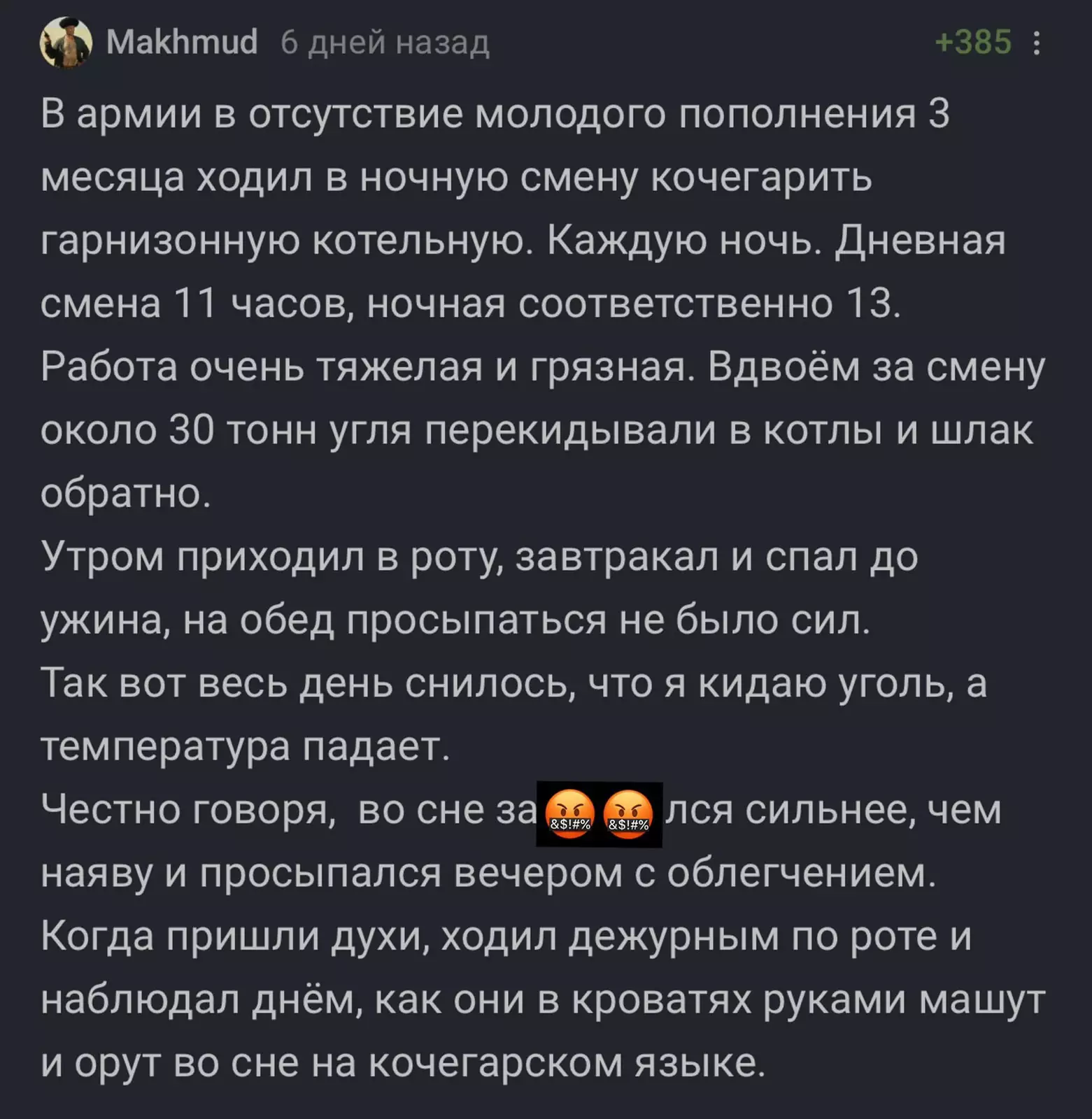Open Makhmud's profile via username
Screen dimensions: 1092x1119
182,43
